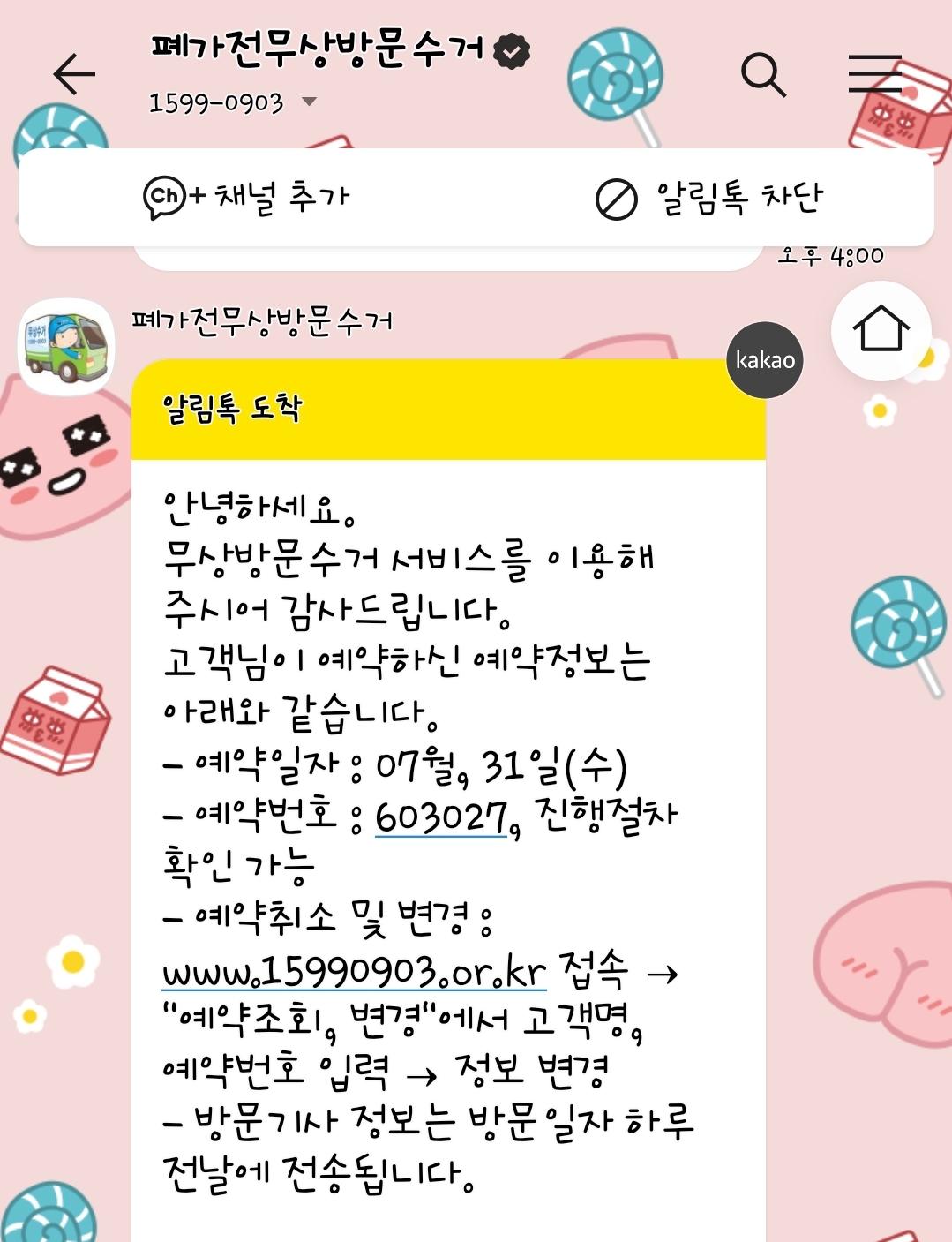Block notifications with 알림톡 차단
Screen dimensions: 952x1242
tap(709, 198)
